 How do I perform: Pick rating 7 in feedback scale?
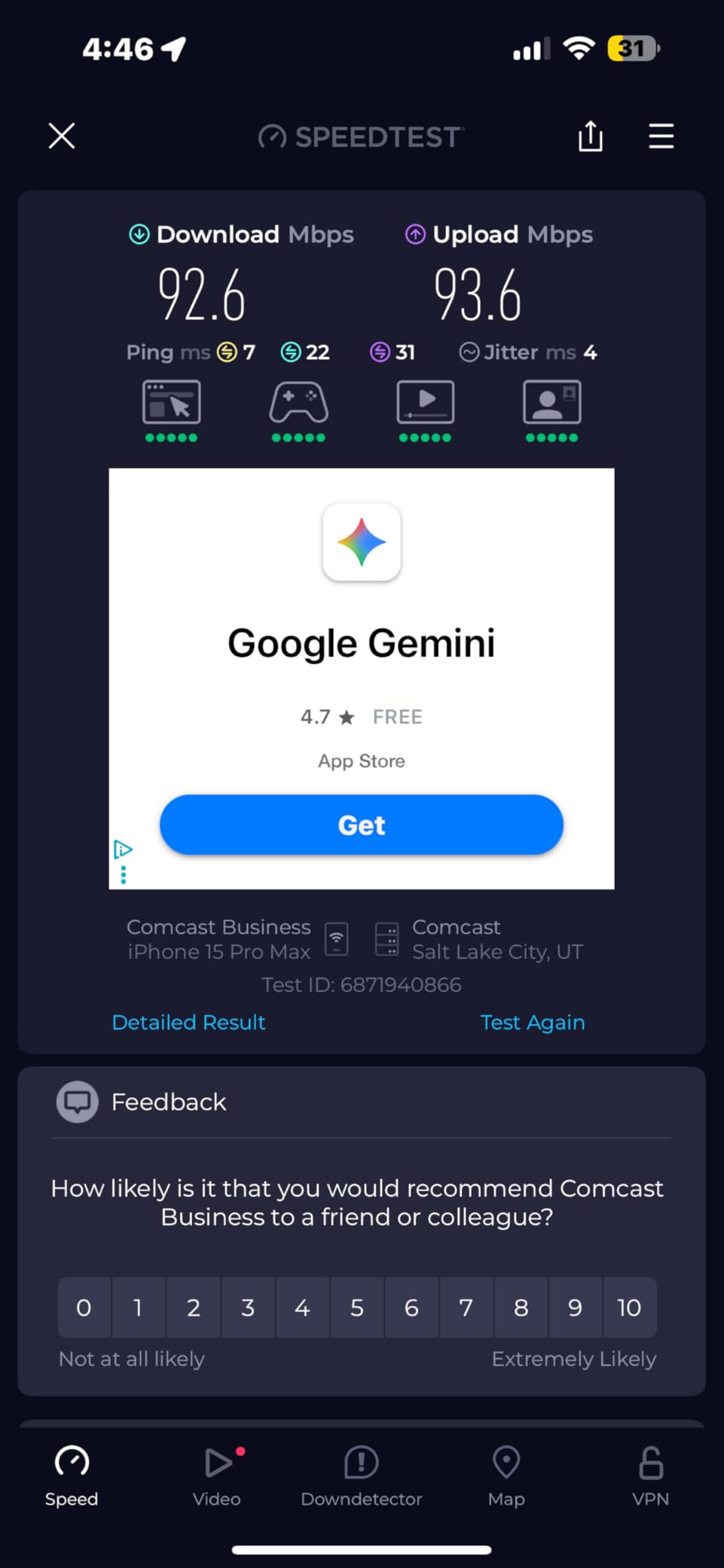click(466, 1307)
